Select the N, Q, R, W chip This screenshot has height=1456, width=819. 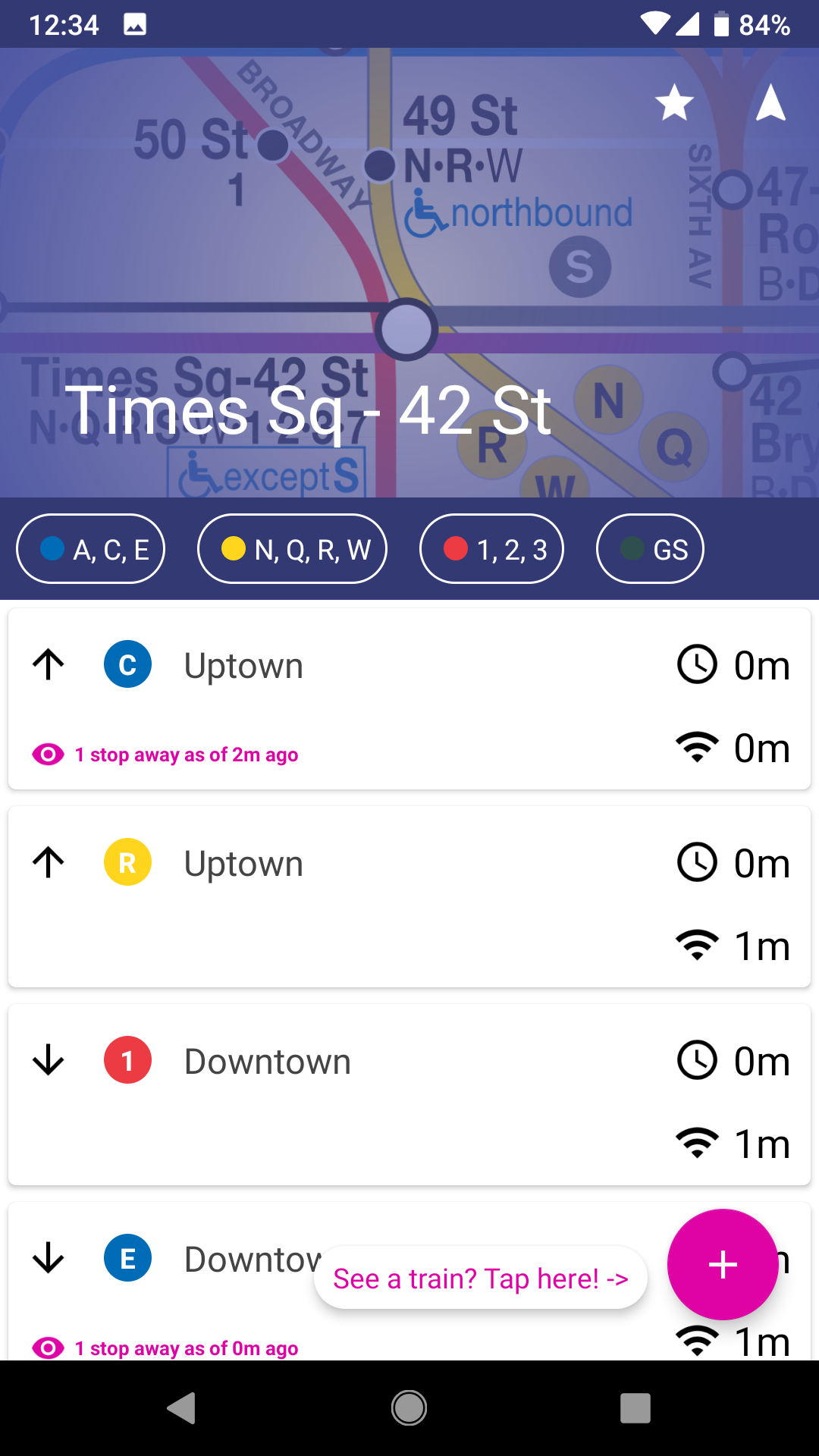[292, 549]
